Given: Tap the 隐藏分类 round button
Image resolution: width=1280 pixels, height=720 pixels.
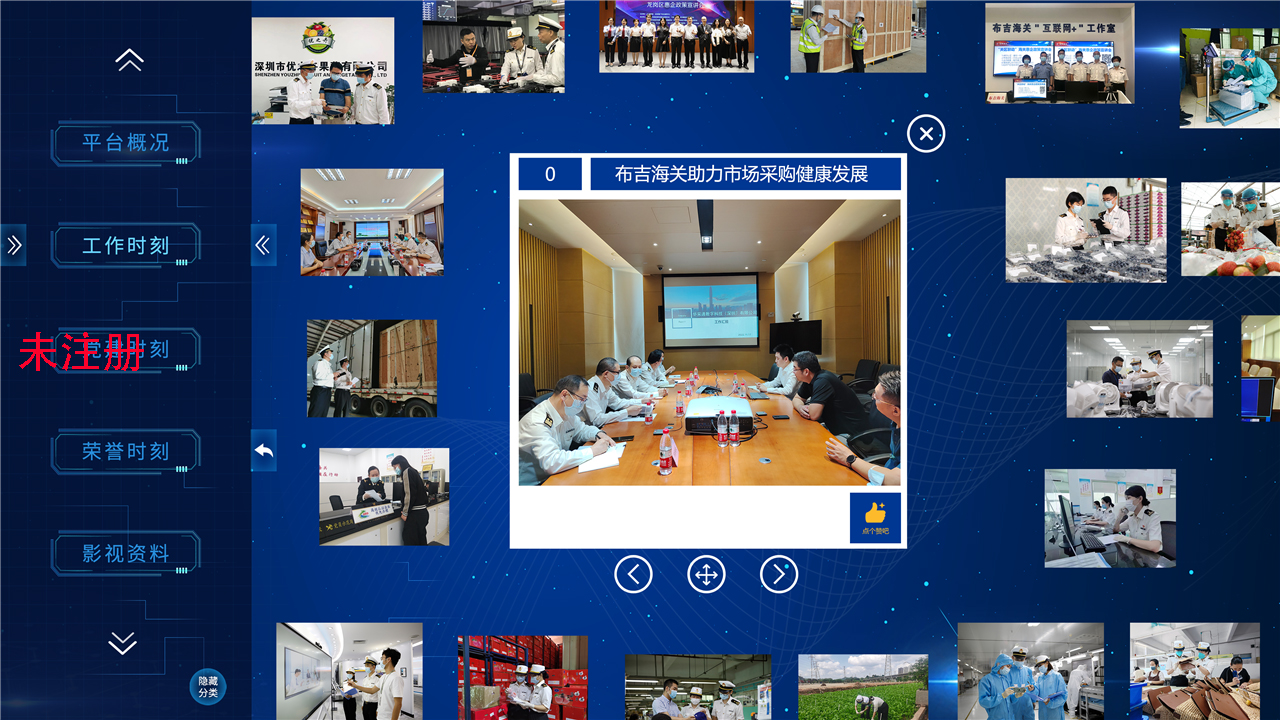Looking at the screenshot, I should [x=208, y=686].
